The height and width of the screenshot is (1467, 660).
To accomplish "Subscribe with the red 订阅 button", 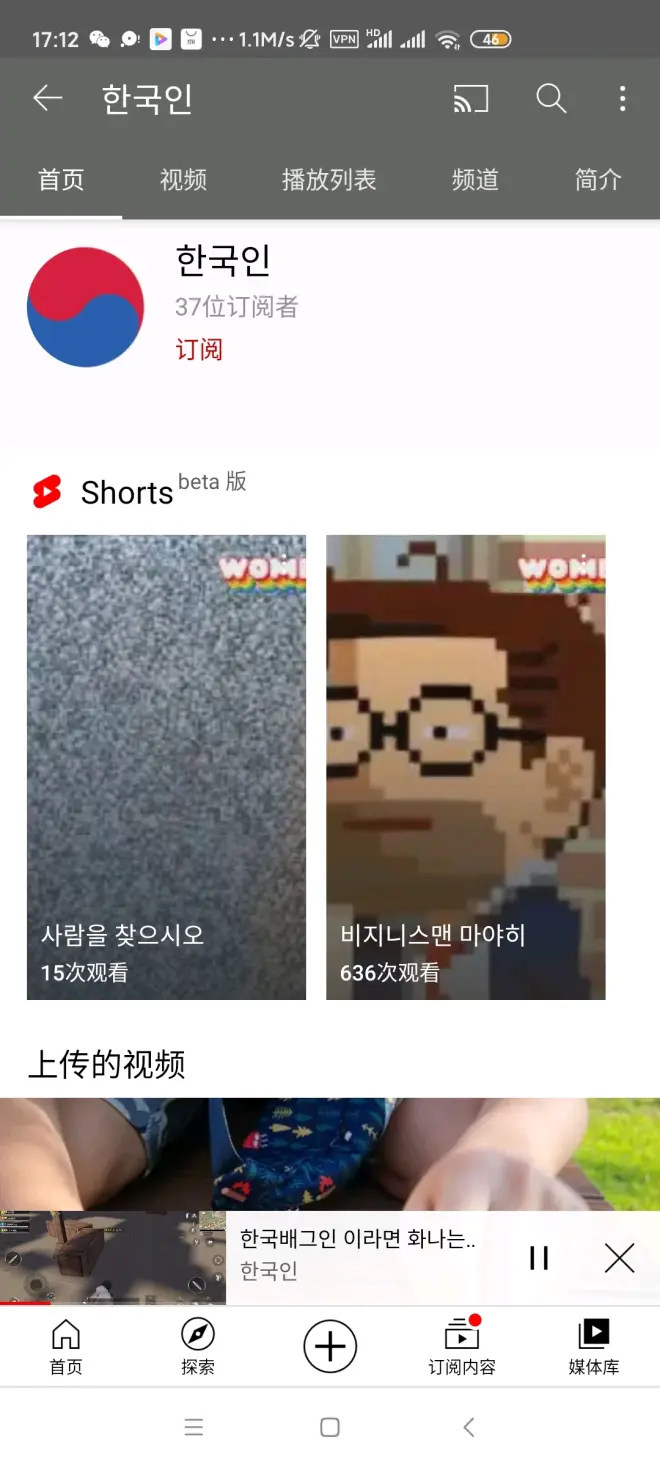I will [x=199, y=350].
